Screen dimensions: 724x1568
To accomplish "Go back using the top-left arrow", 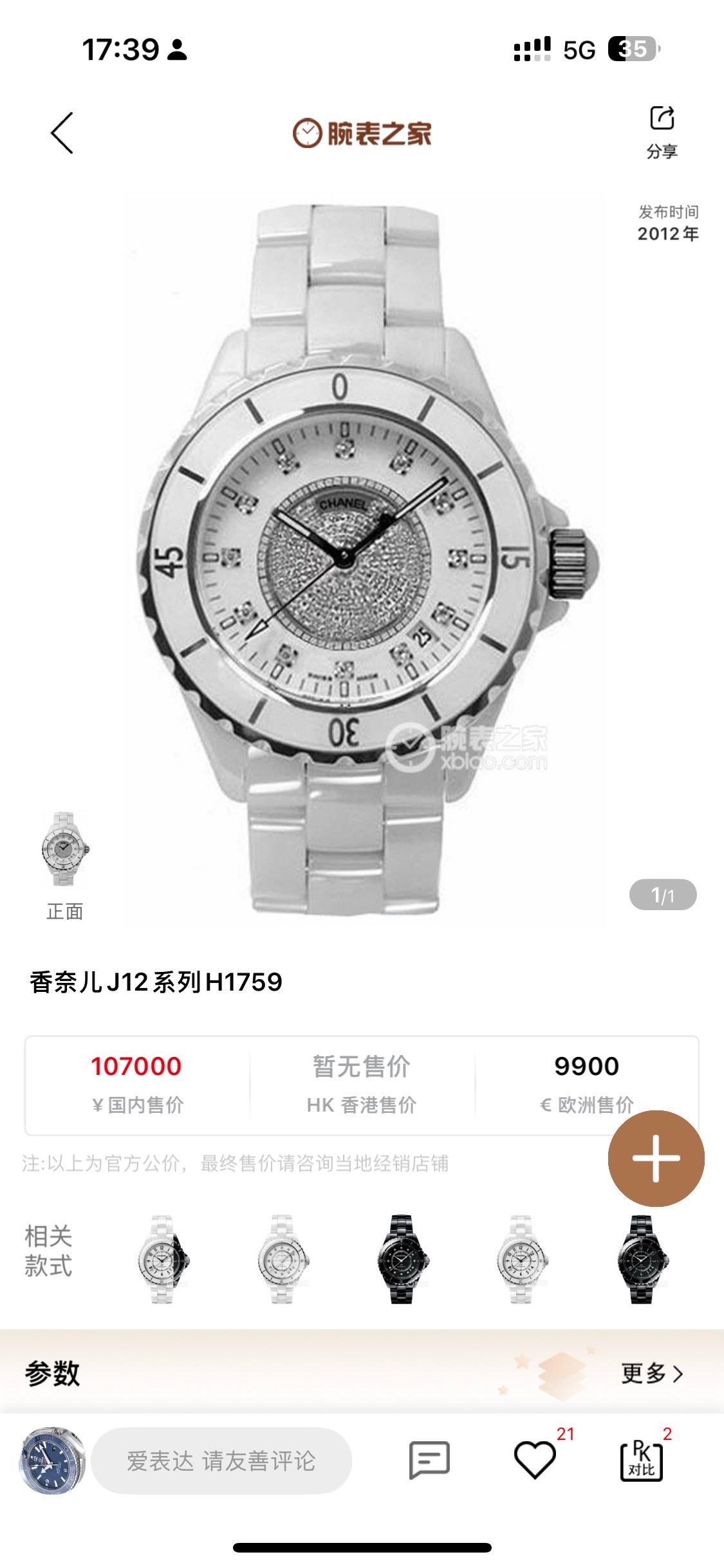I will [62, 133].
